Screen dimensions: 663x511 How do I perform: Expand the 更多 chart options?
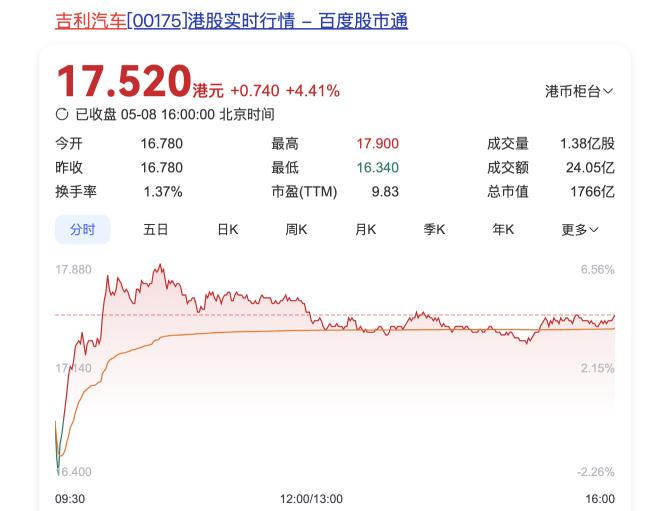click(x=580, y=229)
